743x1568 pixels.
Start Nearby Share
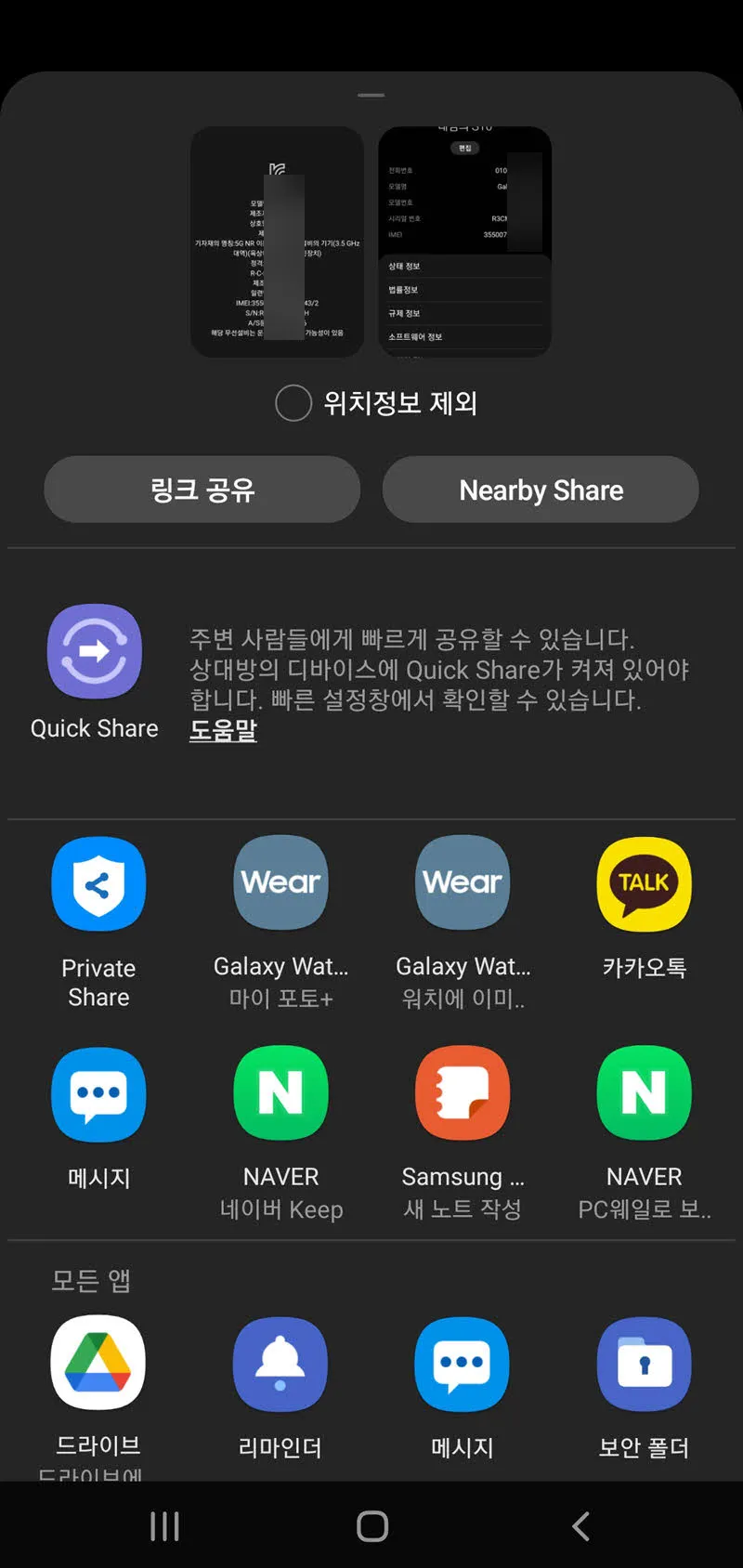[541, 490]
